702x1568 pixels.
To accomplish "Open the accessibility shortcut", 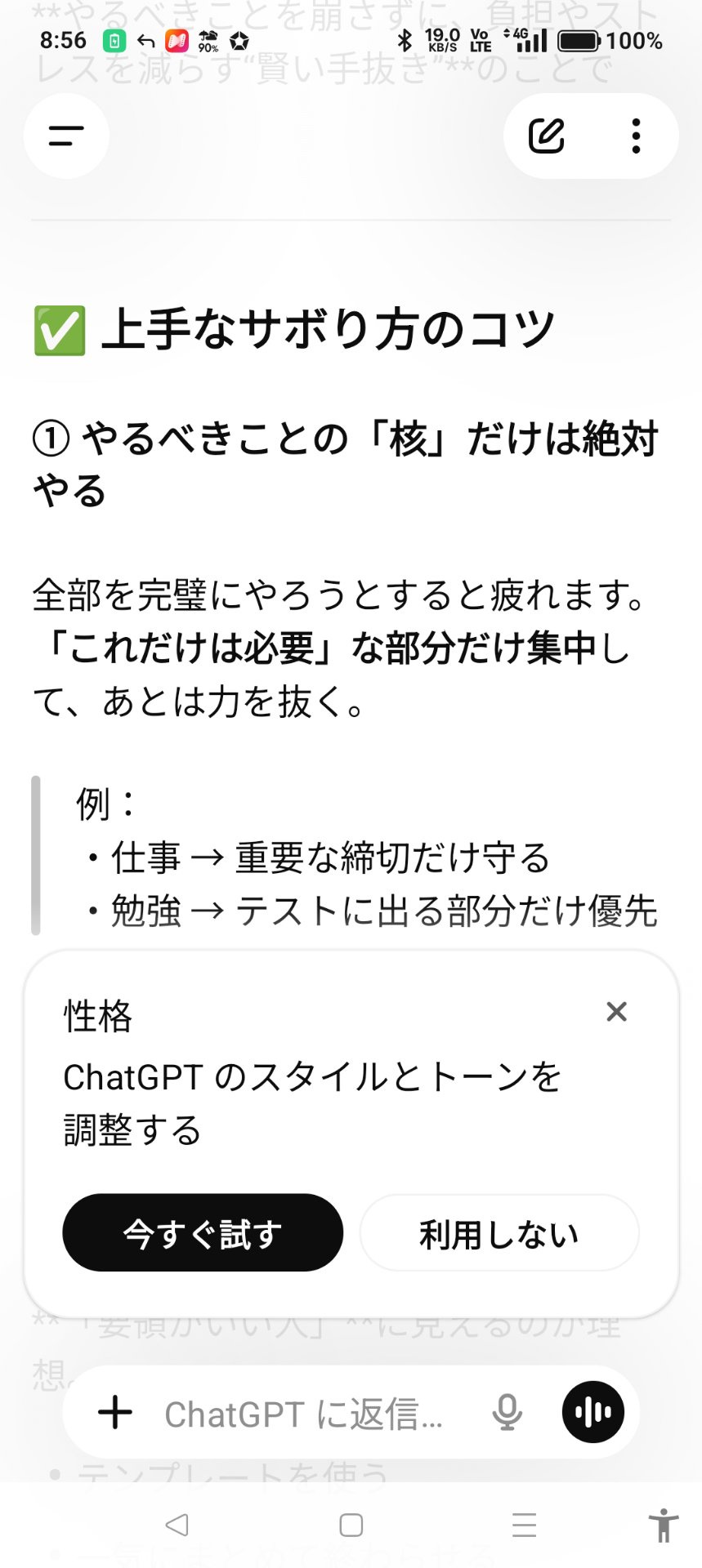I will pos(664,1525).
